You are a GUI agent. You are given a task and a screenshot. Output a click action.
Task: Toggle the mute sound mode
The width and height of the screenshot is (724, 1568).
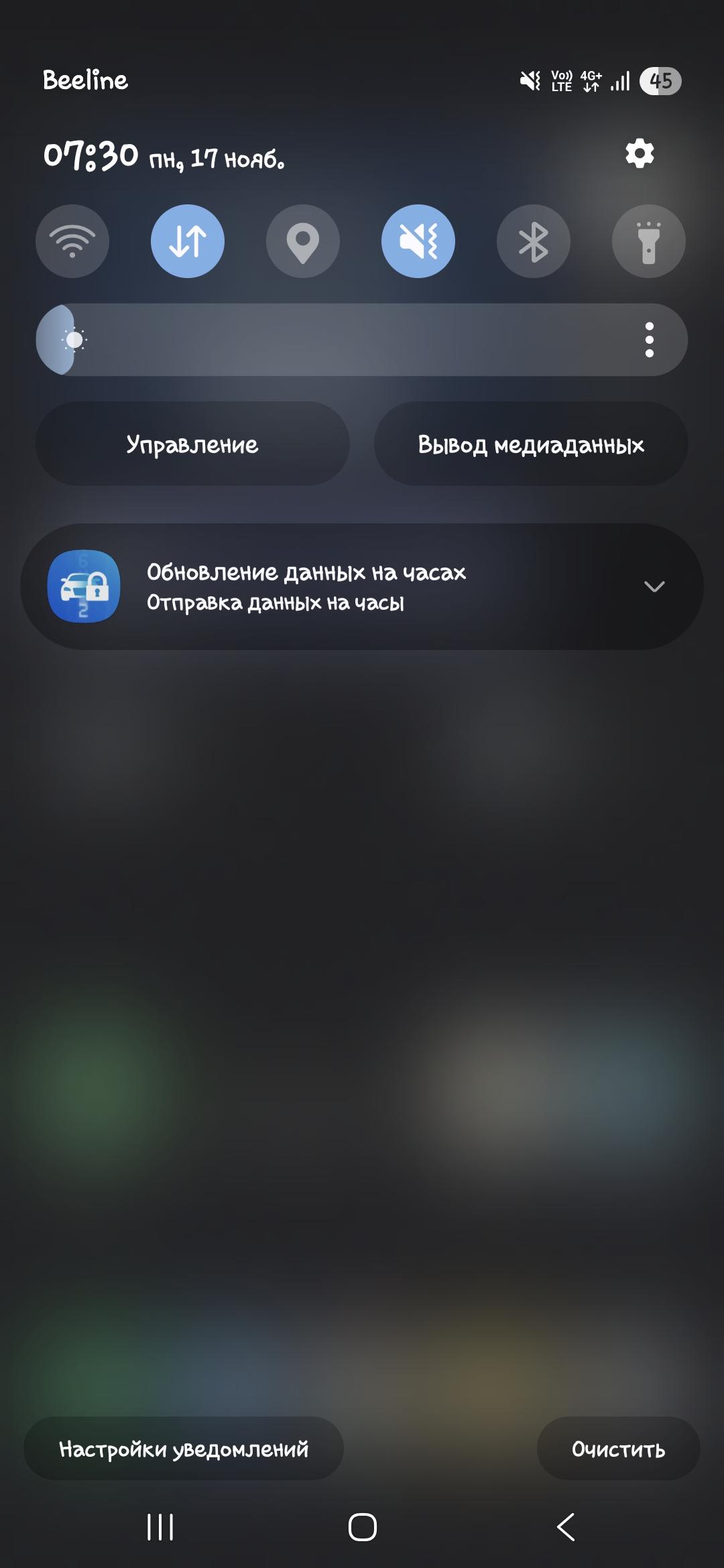point(418,241)
